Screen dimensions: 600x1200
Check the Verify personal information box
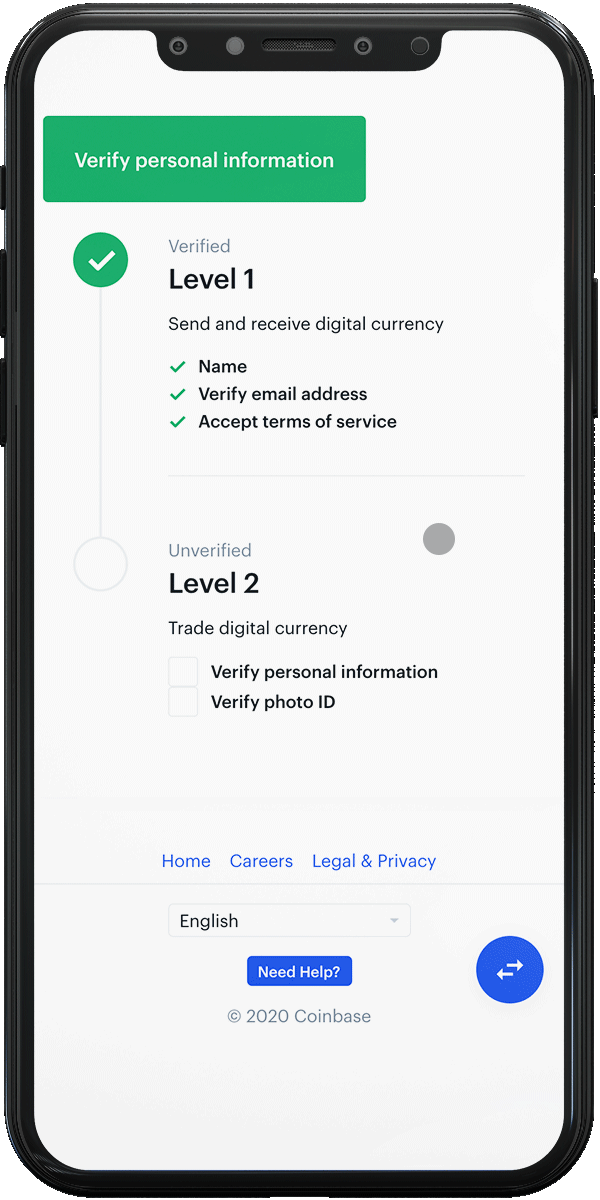tap(183, 672)
